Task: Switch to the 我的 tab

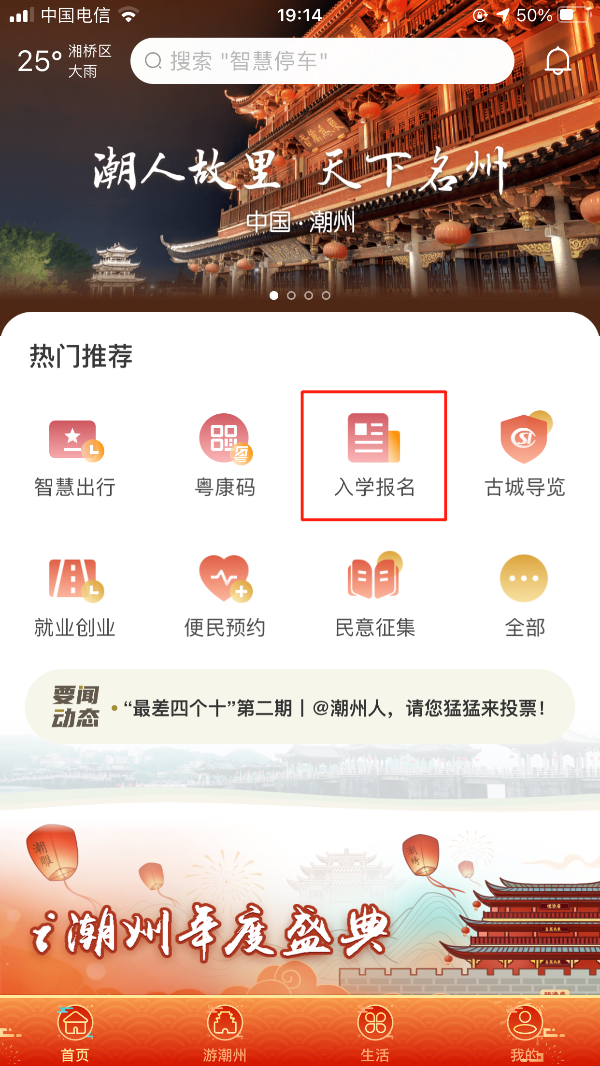Action: (524, 1033)
